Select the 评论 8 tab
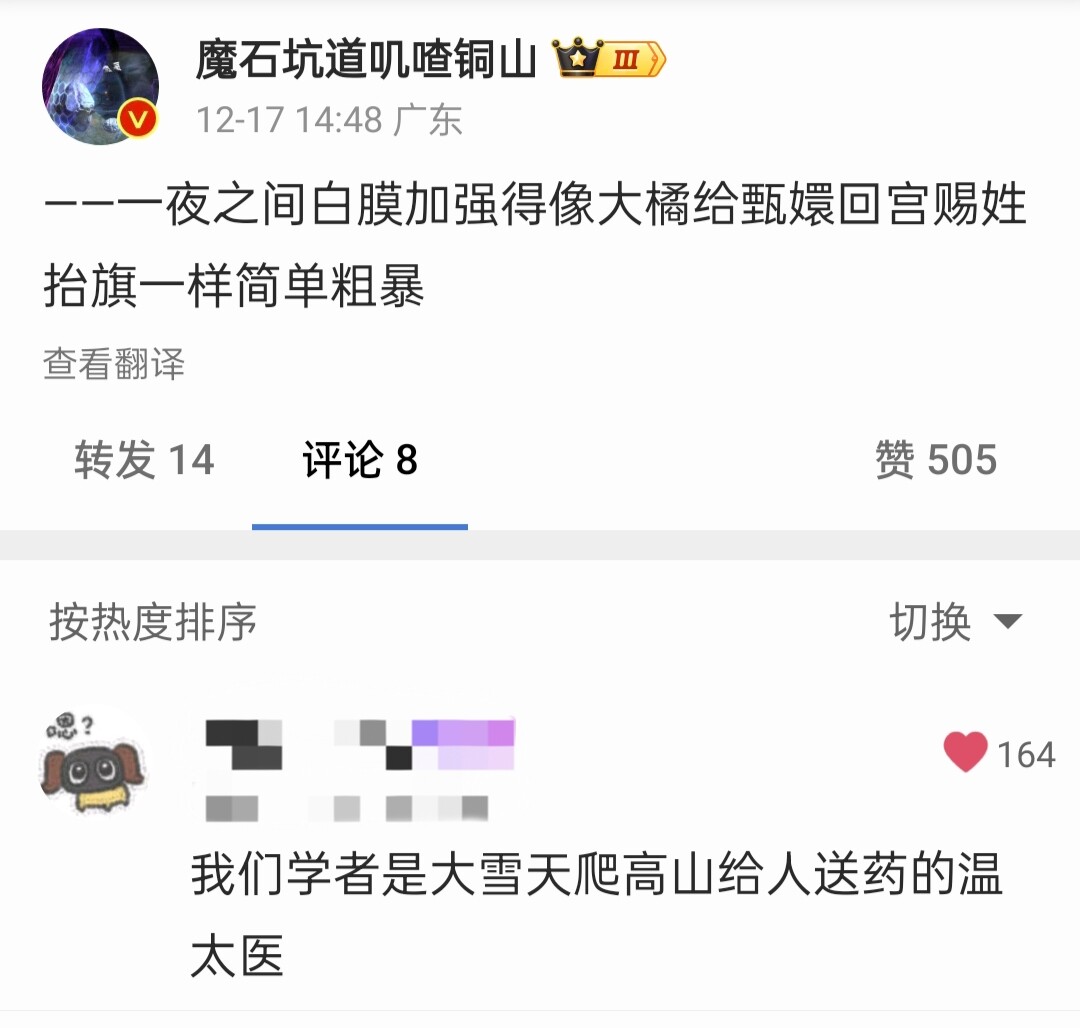This screenshot has width=1080, height=1028. point(359,460)
